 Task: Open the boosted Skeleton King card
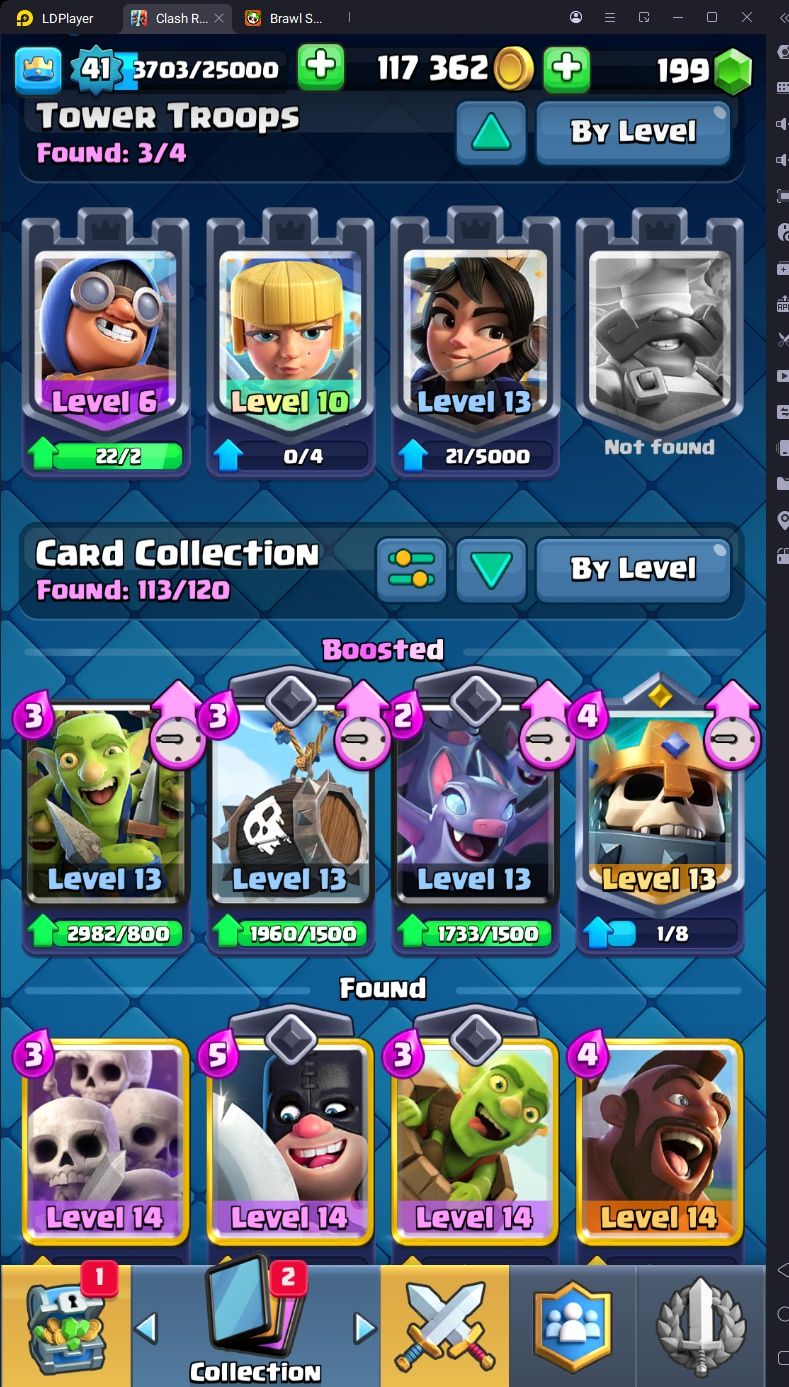pos(659,815)
